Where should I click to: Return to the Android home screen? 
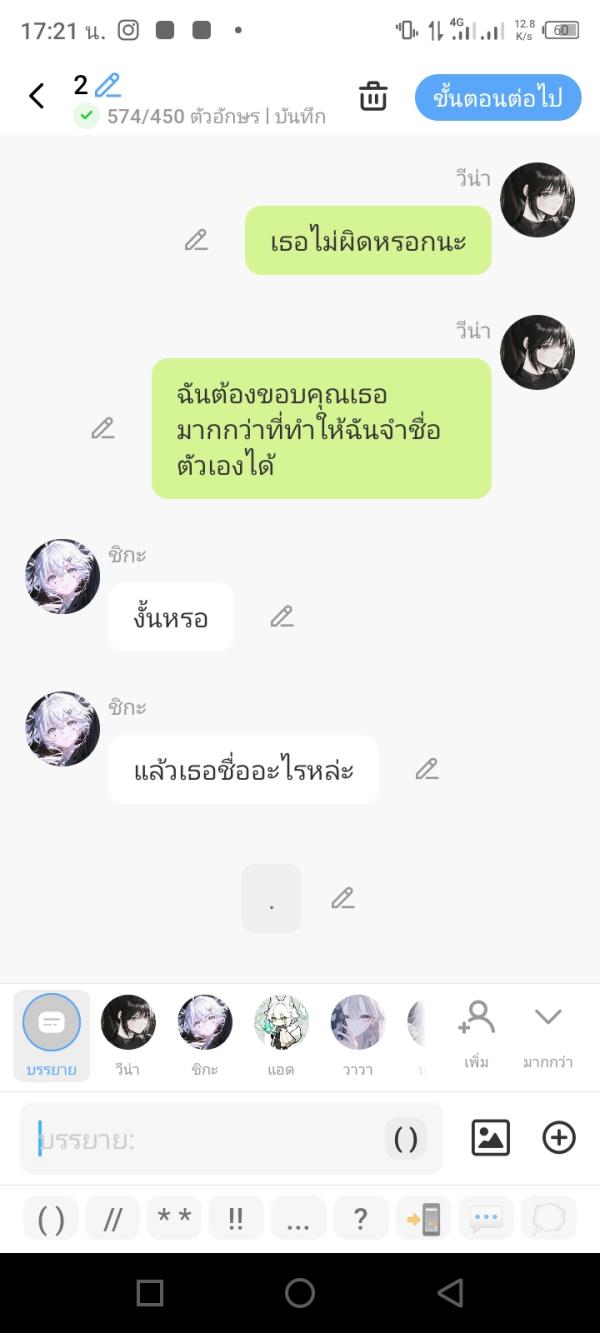click(300, 1293)
